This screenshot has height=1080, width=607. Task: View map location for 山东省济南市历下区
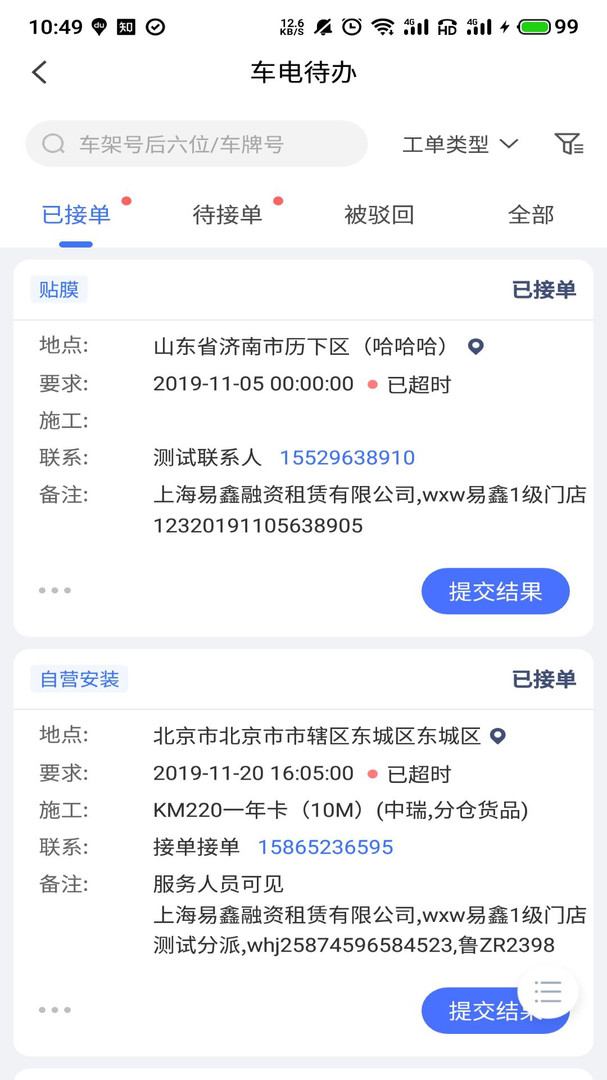coord(476,347)
